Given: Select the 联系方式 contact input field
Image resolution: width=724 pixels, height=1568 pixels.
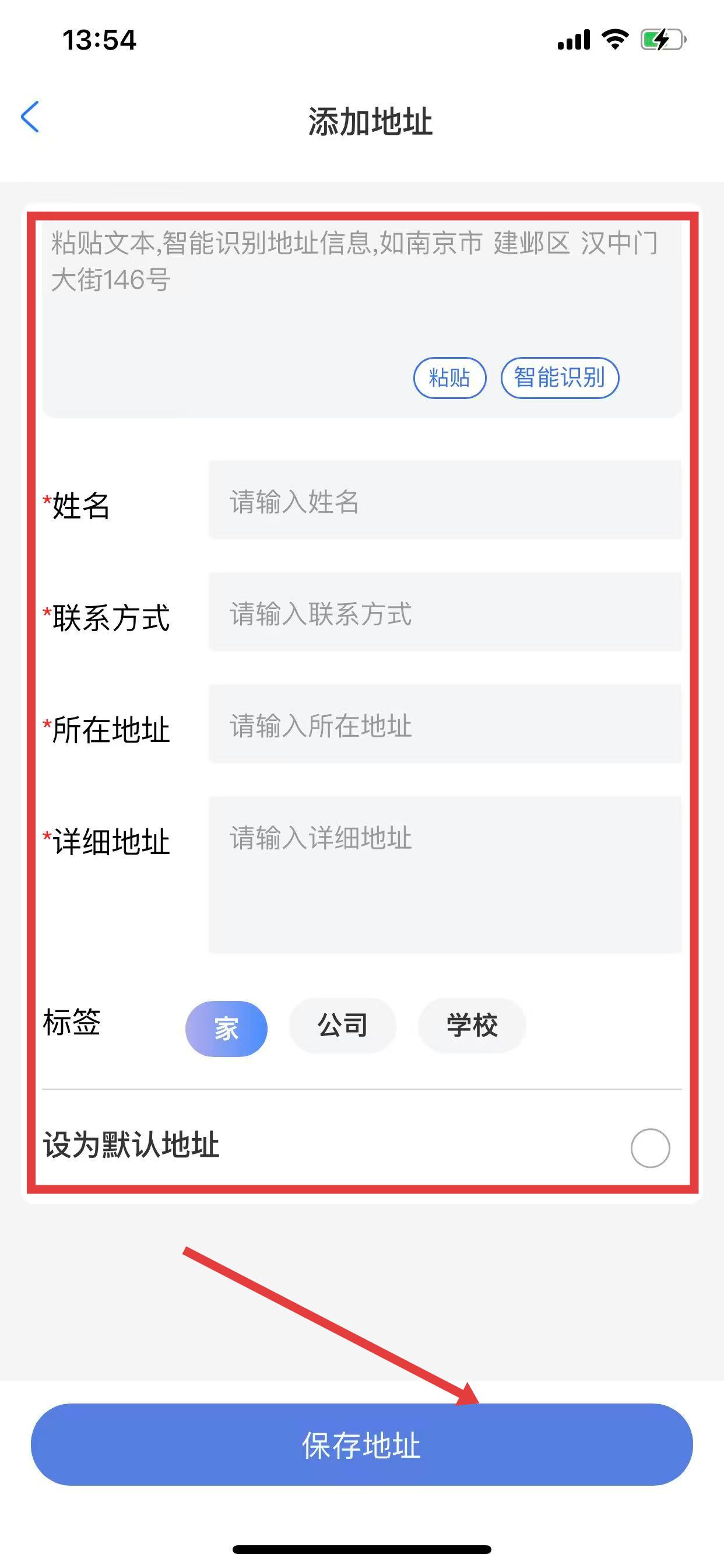Looking at the screenshot, I should pos(444,613).
